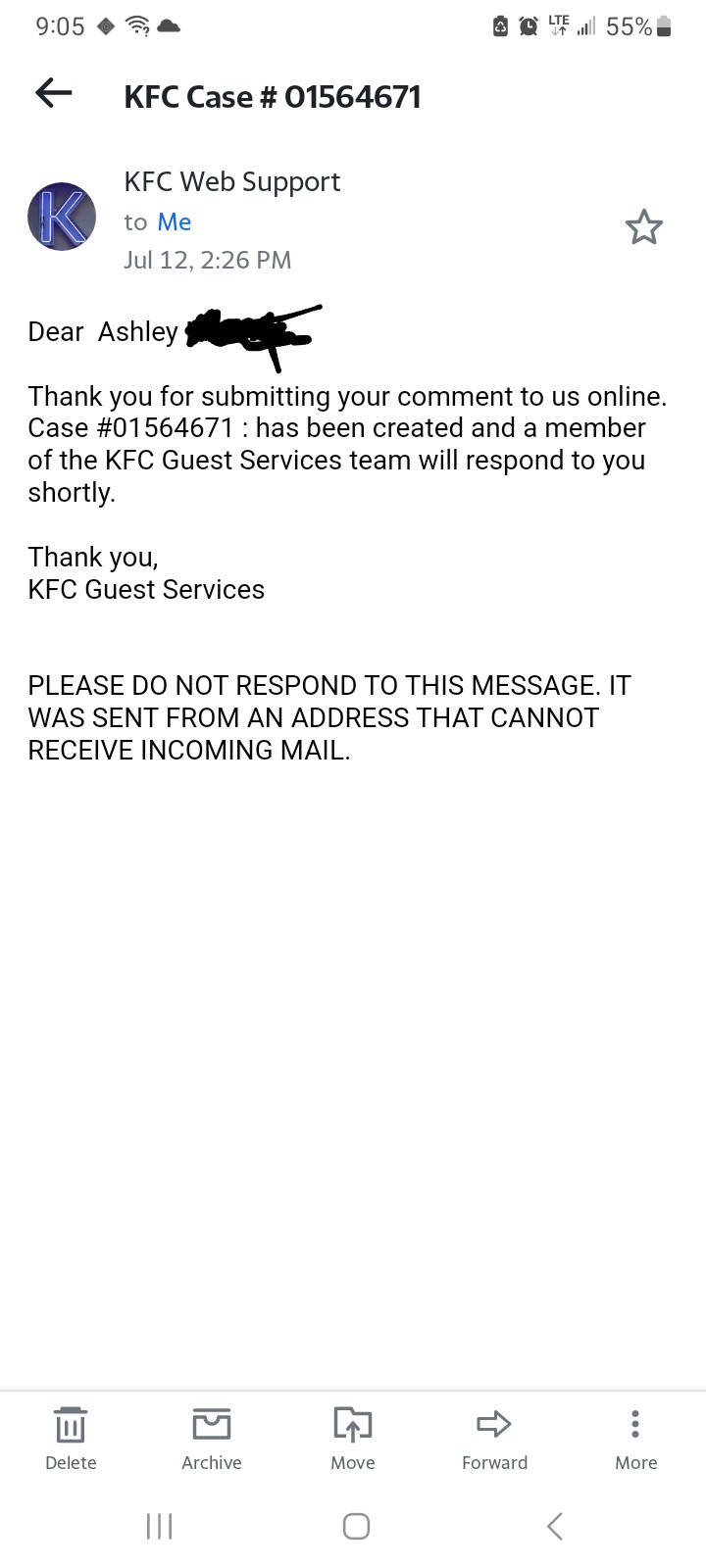The image size is (706, 1568).
Task: Expand the recipient details via Me
Action: pyautogui.click(x=174, y=221)
